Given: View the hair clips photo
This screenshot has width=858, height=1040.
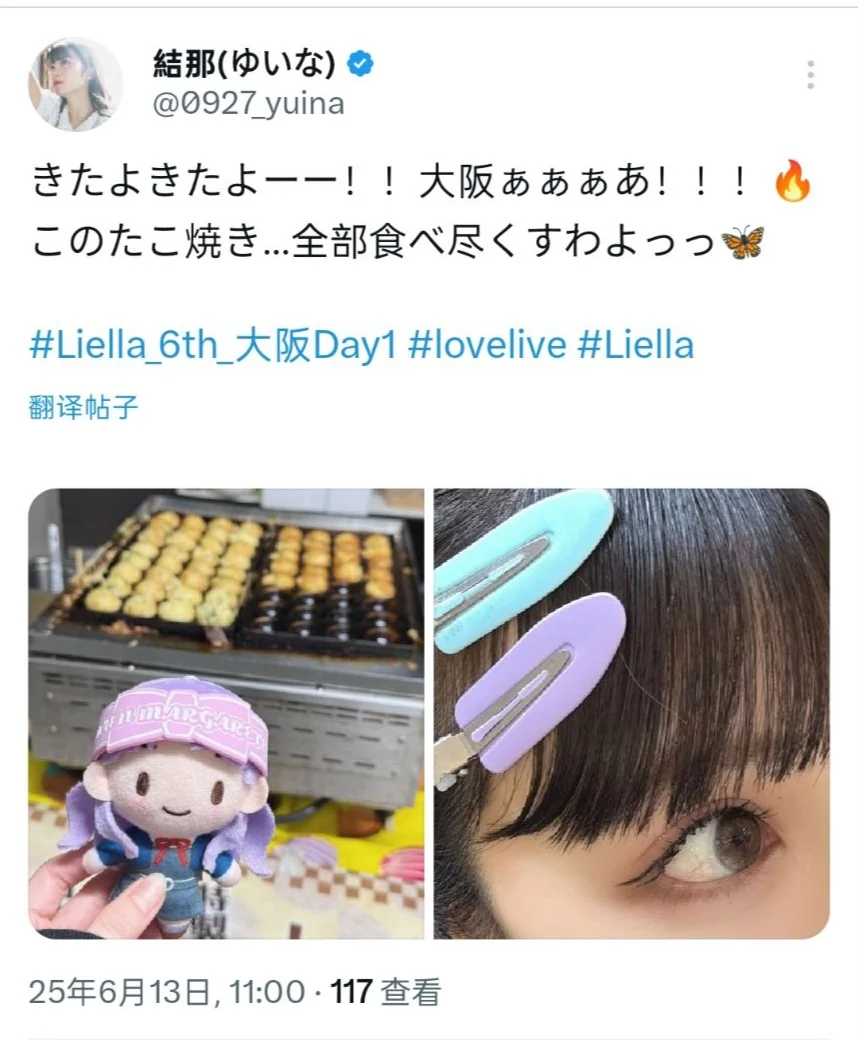Looking at the screenshot, I should [x=631, y=713].
